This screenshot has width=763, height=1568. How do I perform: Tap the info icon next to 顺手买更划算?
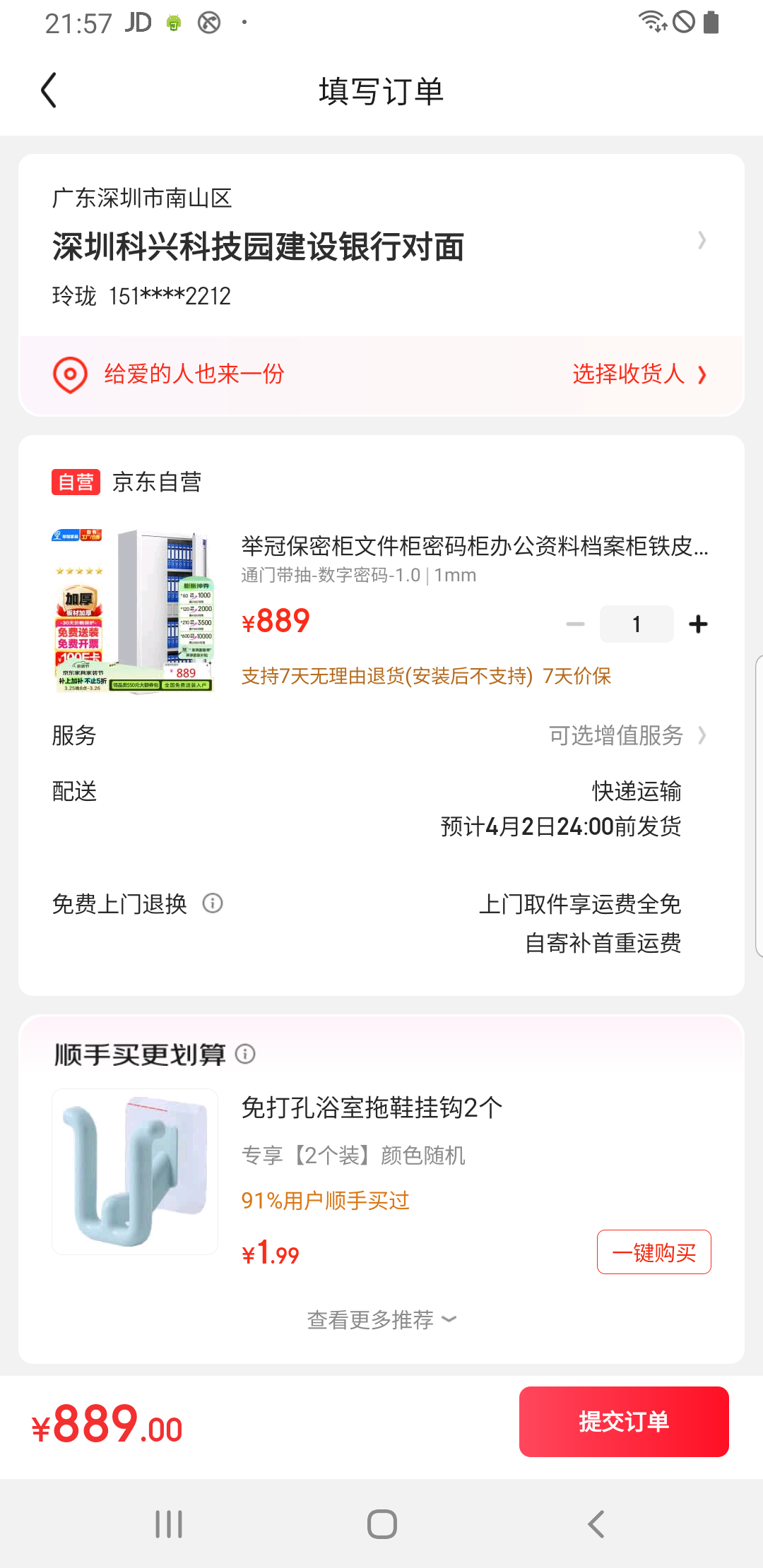point(246,1055)
